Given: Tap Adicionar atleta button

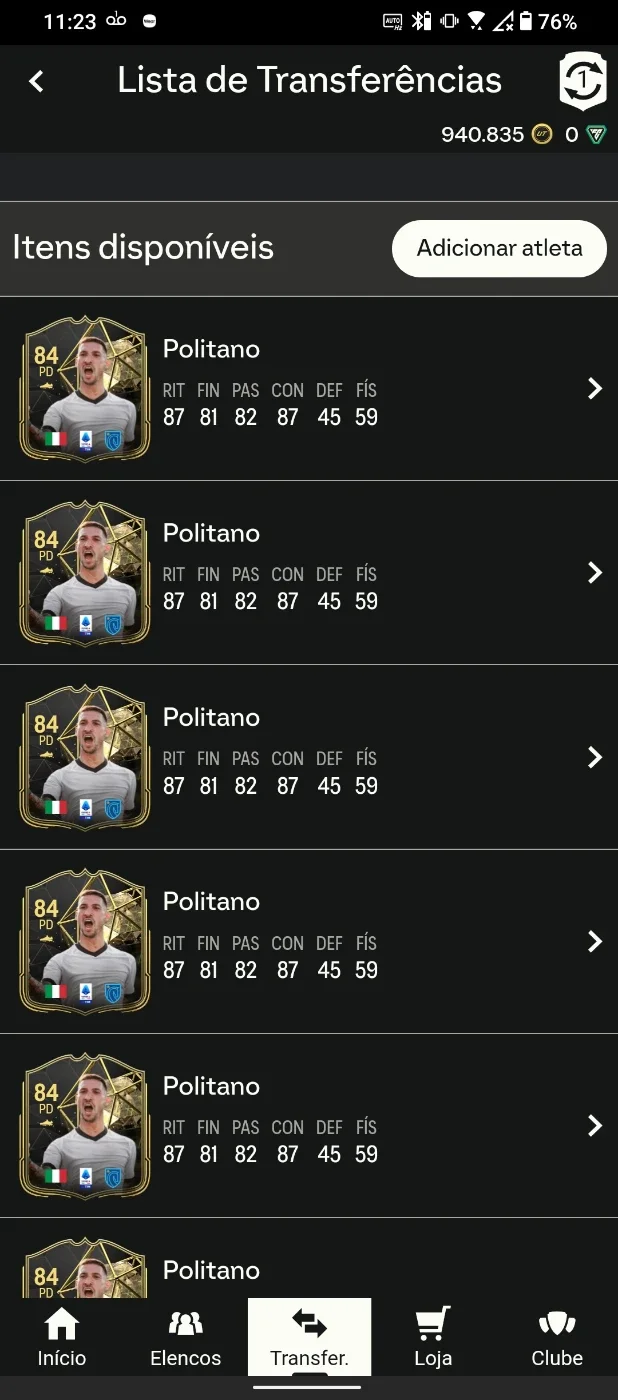Looking at the screenshot, I should 499,248.
